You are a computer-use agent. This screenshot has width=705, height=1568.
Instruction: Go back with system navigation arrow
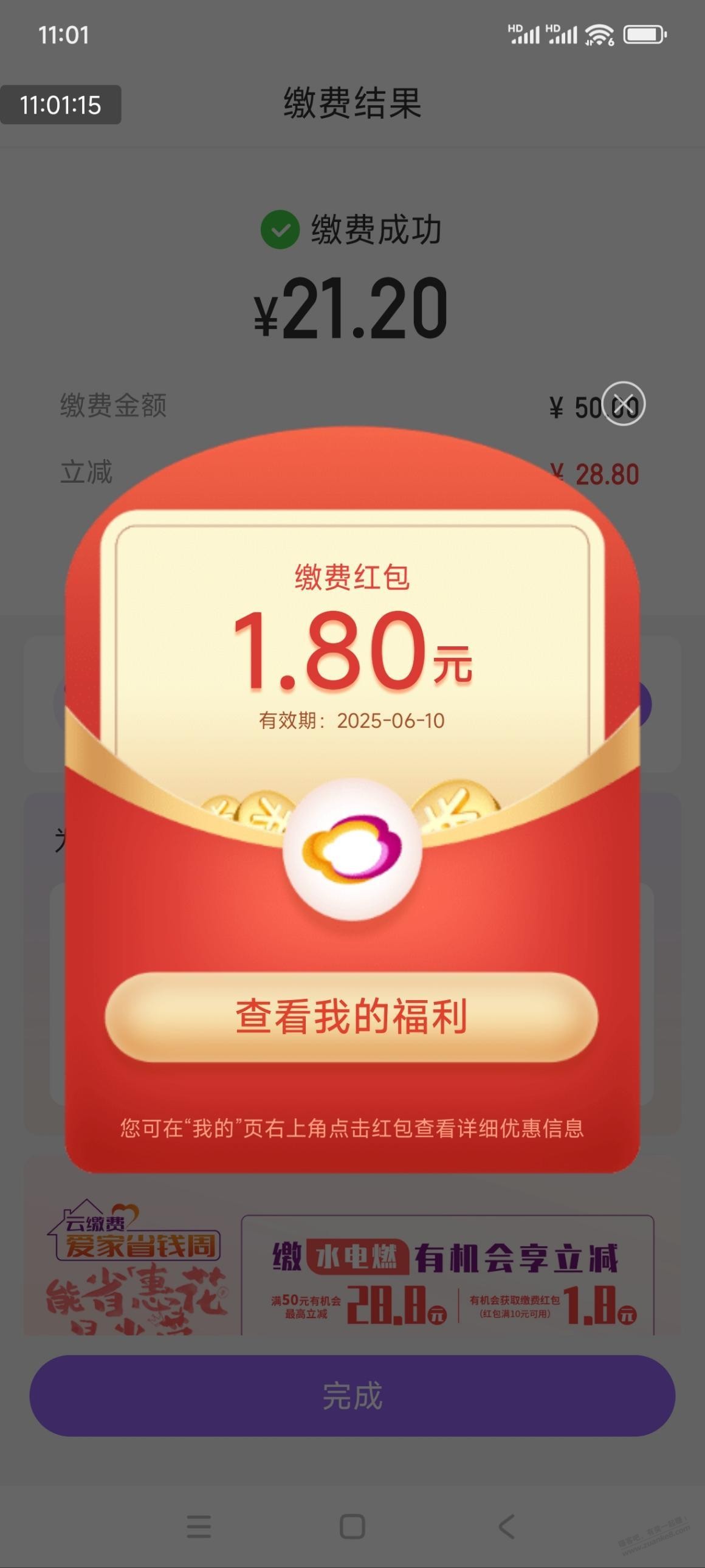tap(506, 1526)
